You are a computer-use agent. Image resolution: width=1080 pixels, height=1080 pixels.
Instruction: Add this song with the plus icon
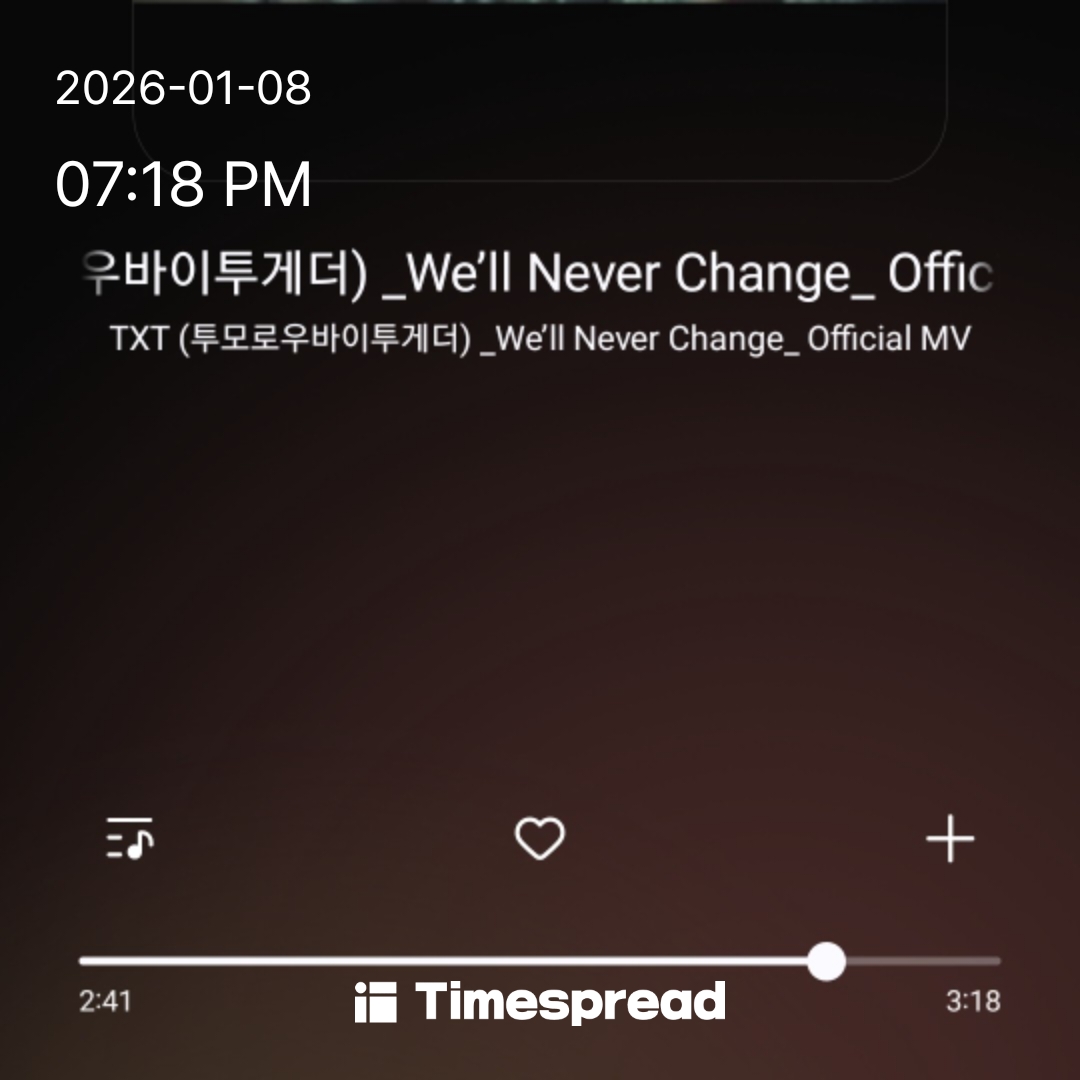[x=949, y=838]
